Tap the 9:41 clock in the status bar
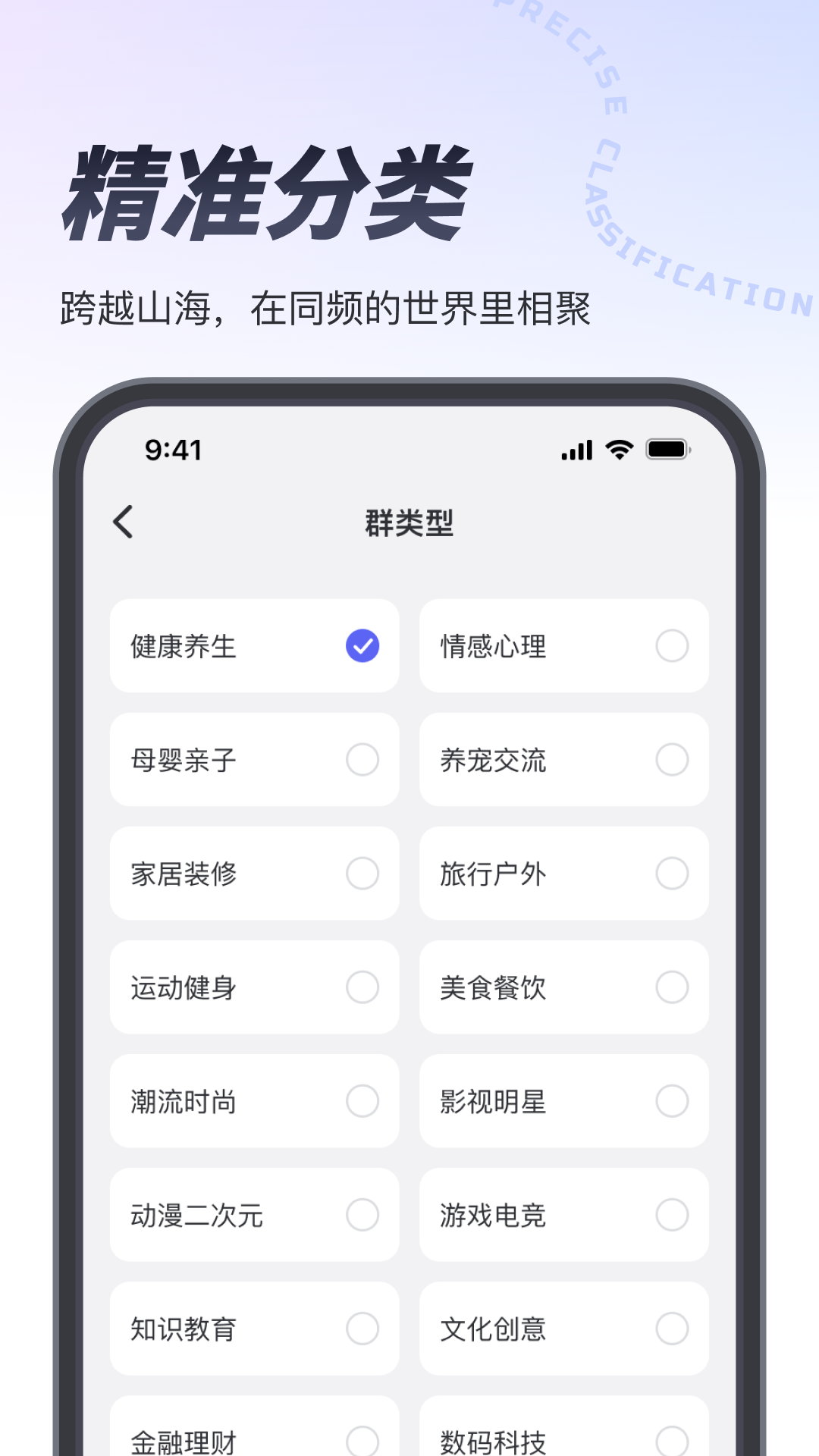 tap(173, 450)
